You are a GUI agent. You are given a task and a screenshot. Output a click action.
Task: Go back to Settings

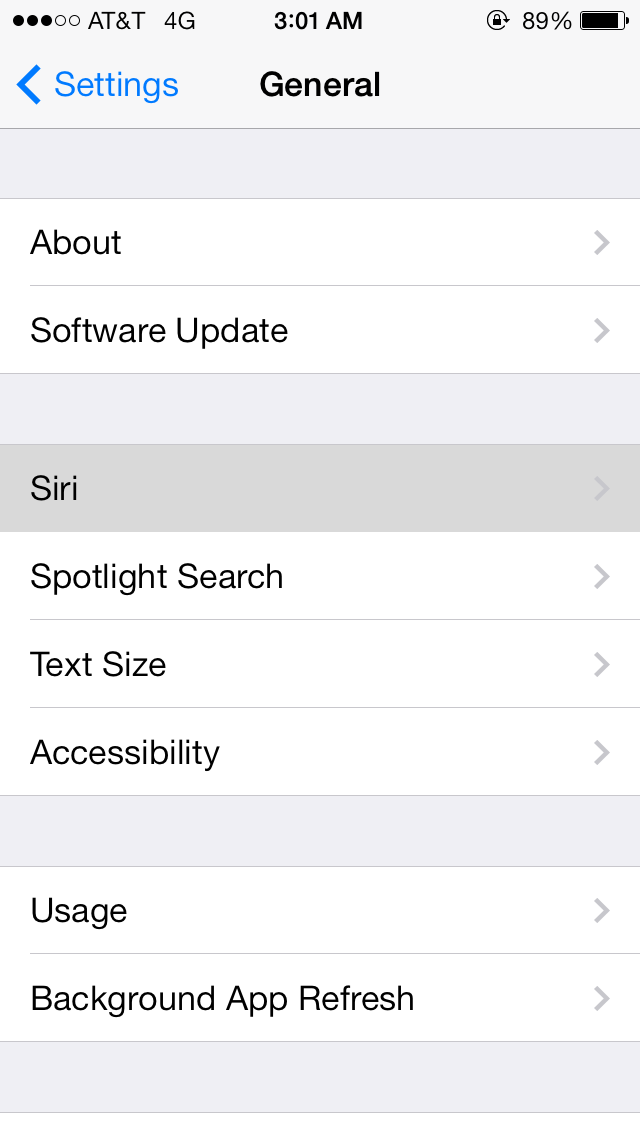point(98,85)
